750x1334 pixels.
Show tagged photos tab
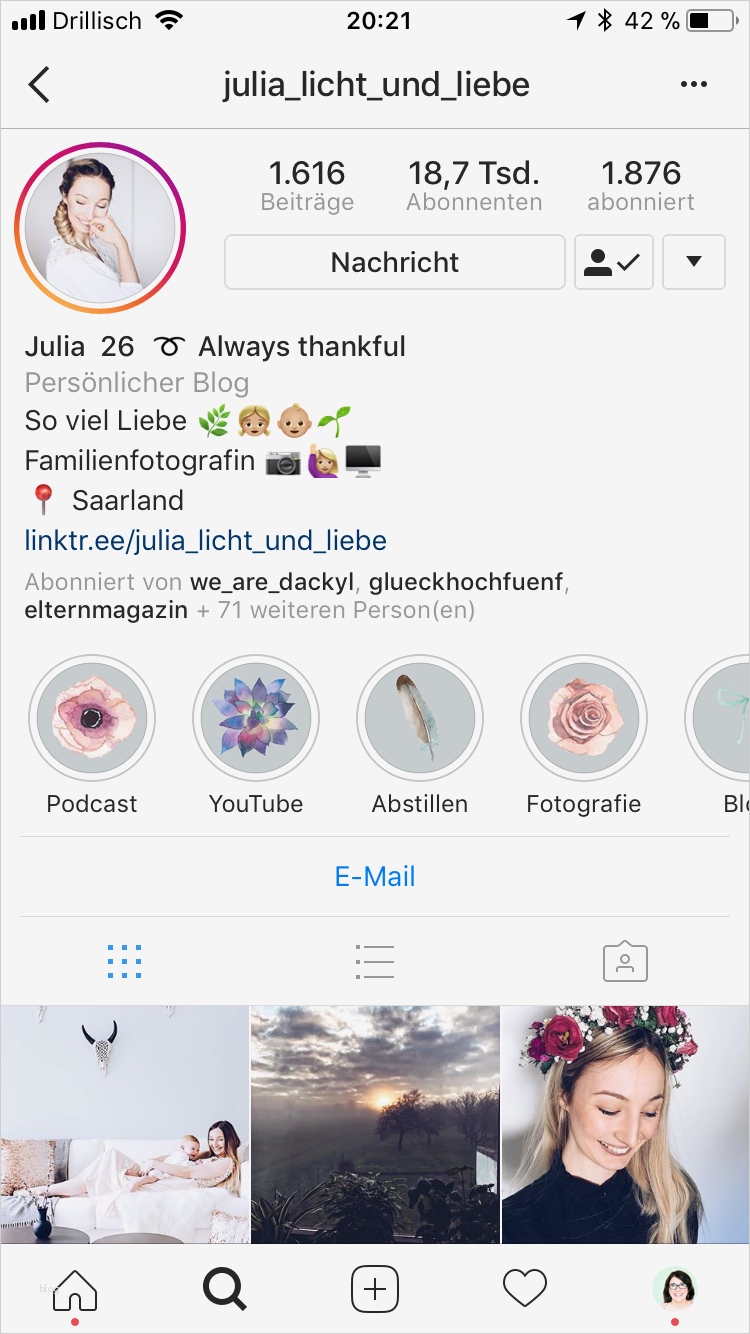[x=626, y=962]
